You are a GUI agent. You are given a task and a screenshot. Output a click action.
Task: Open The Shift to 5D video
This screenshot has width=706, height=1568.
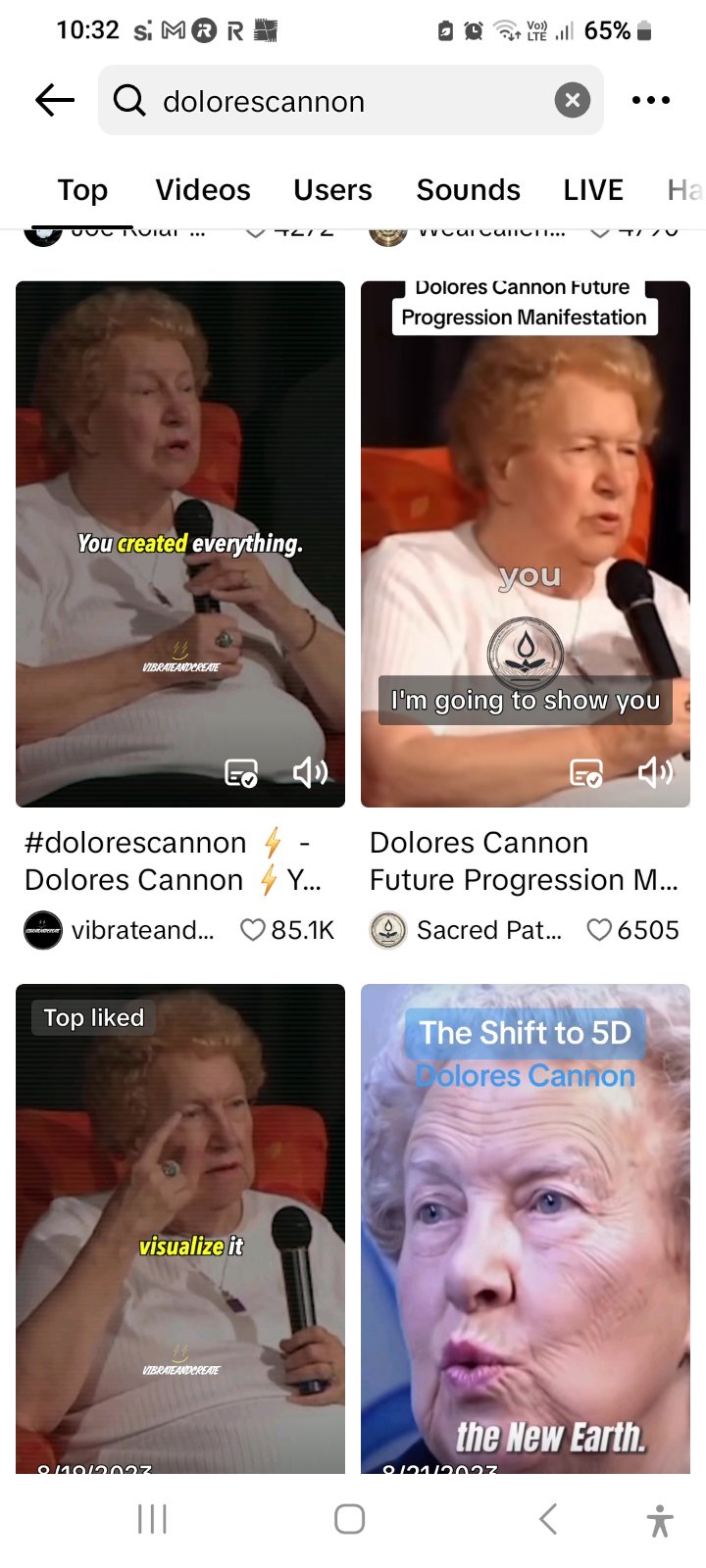(x=526, y=1225)
